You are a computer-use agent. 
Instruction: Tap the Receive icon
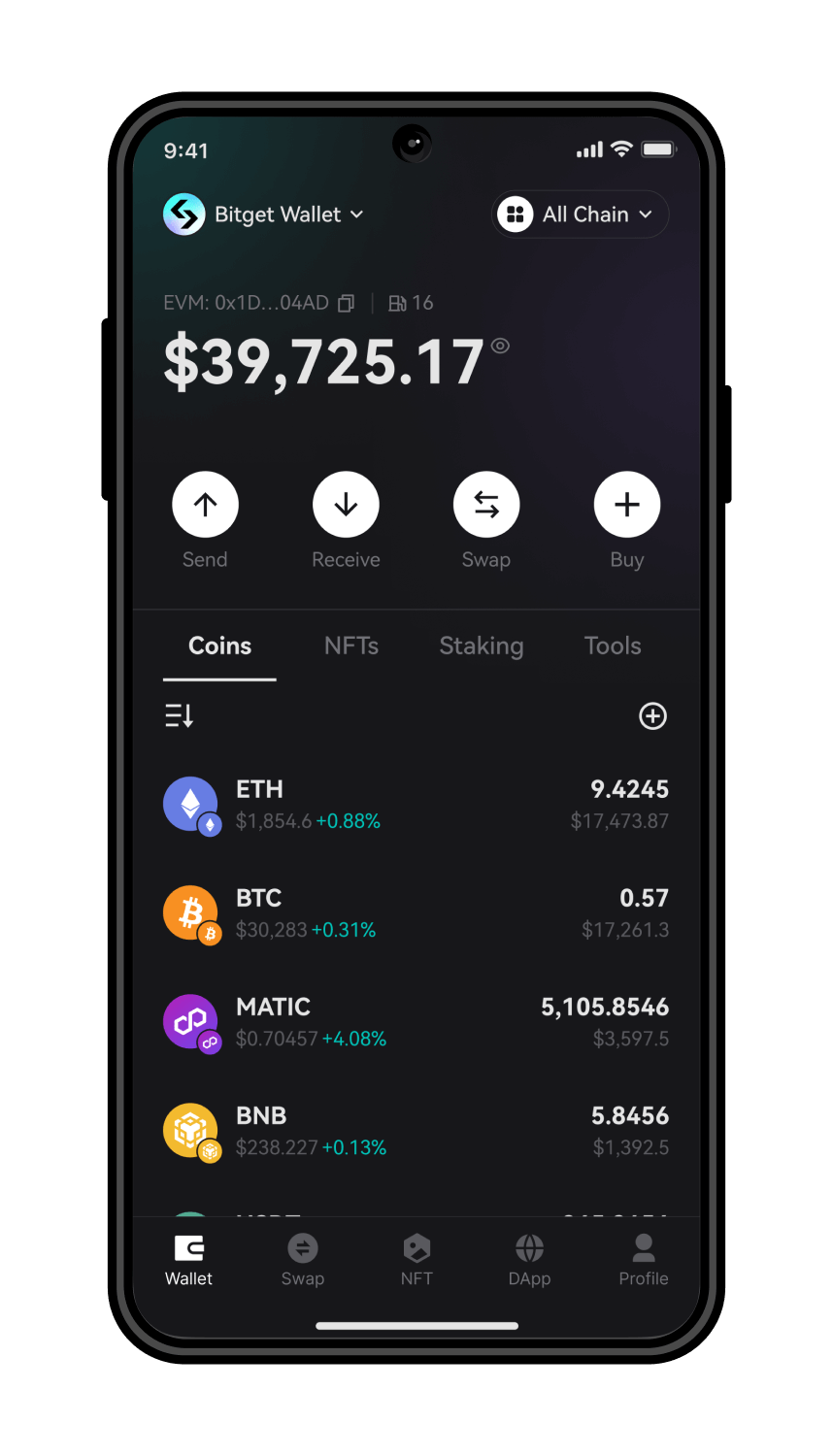[346, 504]
